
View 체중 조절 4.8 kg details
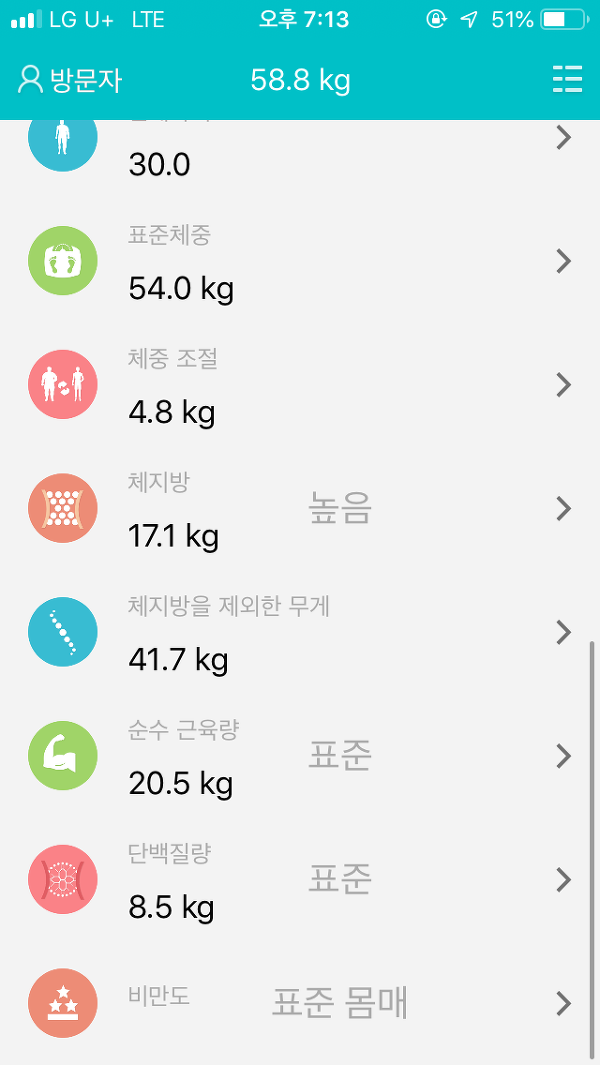tap(300, 385)
